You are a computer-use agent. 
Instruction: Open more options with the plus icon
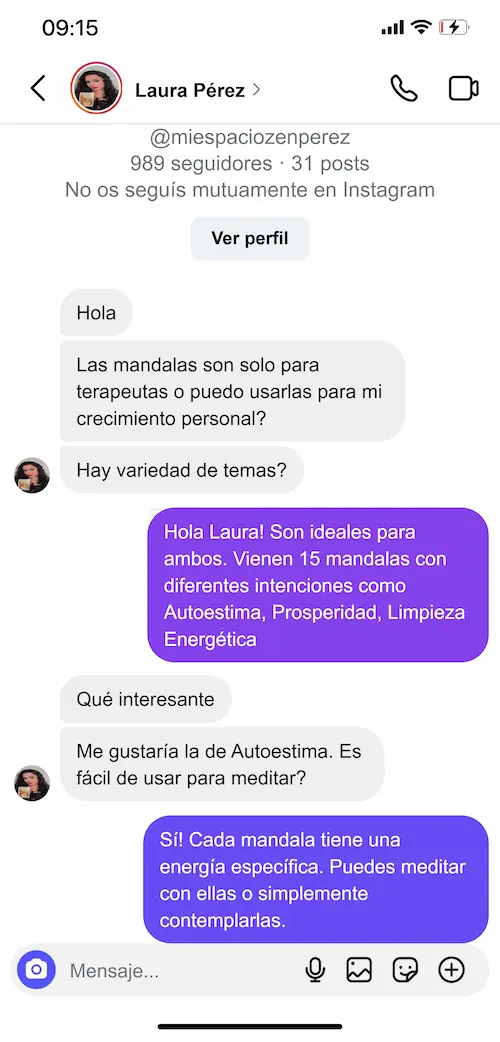(451, 970)
